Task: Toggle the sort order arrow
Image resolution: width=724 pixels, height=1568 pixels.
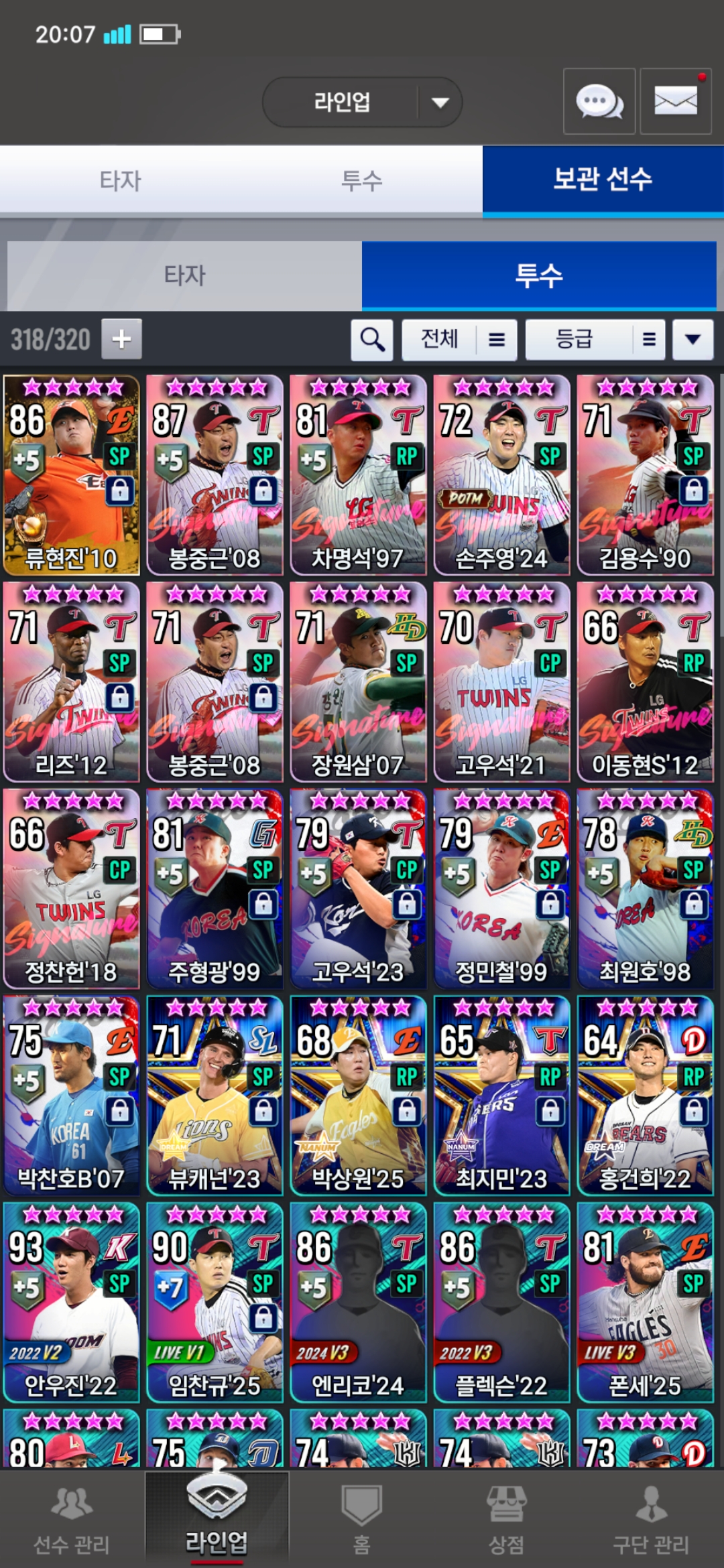Action: pyautogui.click(x=692, y=340)
